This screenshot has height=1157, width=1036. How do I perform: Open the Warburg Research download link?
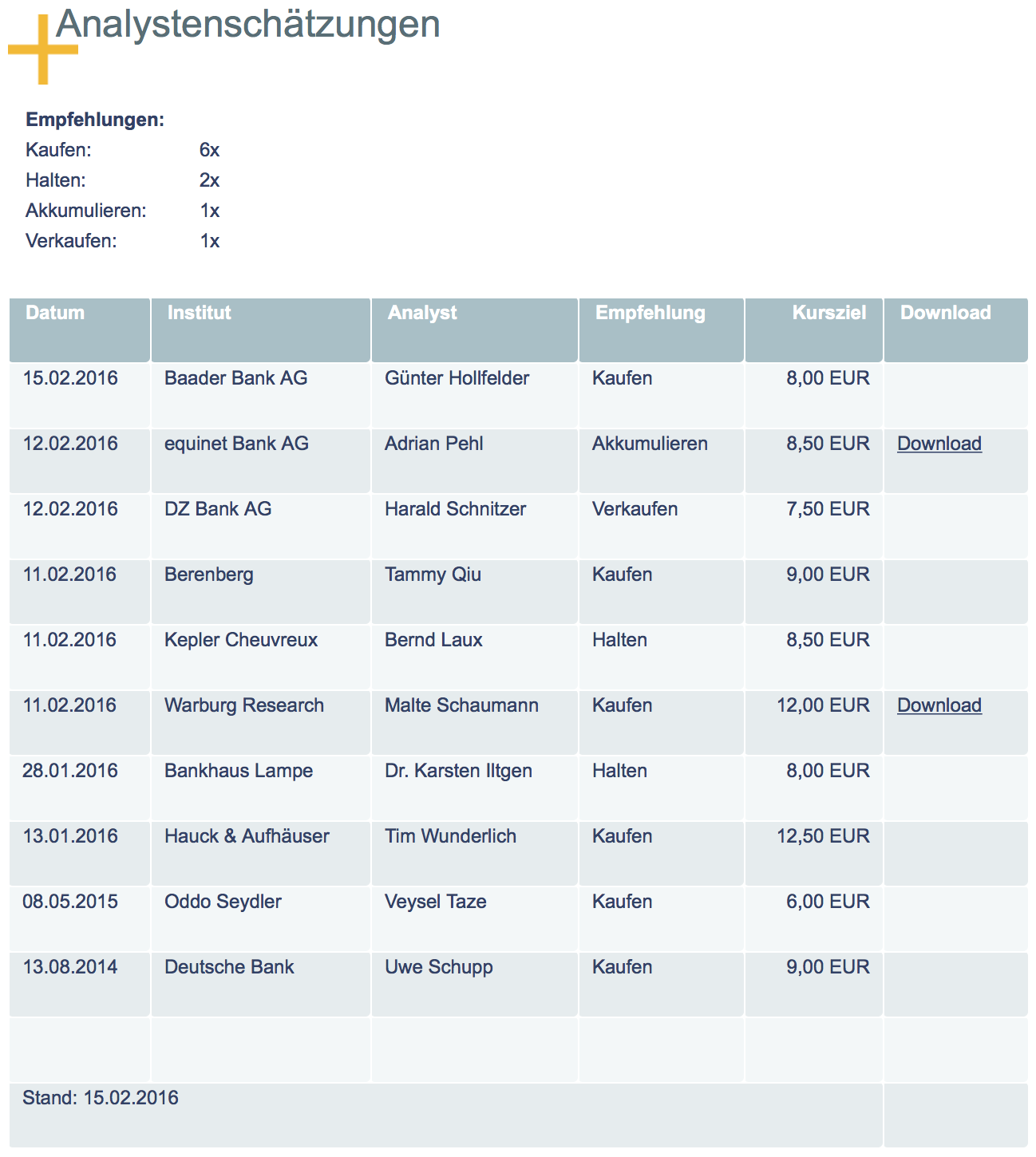pyautogui.click(x=939, y=705)
